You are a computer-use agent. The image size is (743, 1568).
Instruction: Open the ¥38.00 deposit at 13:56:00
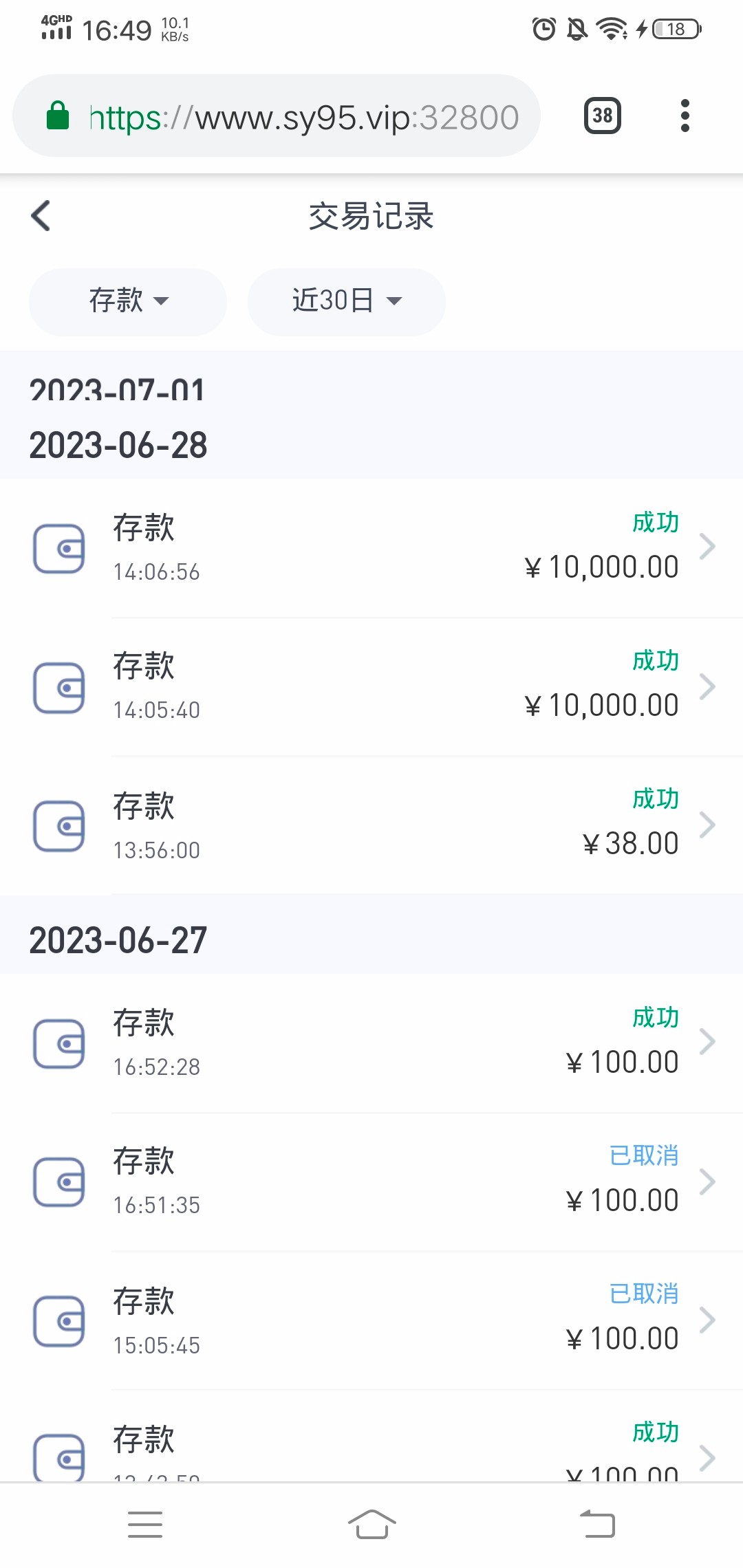click(371, 825)
